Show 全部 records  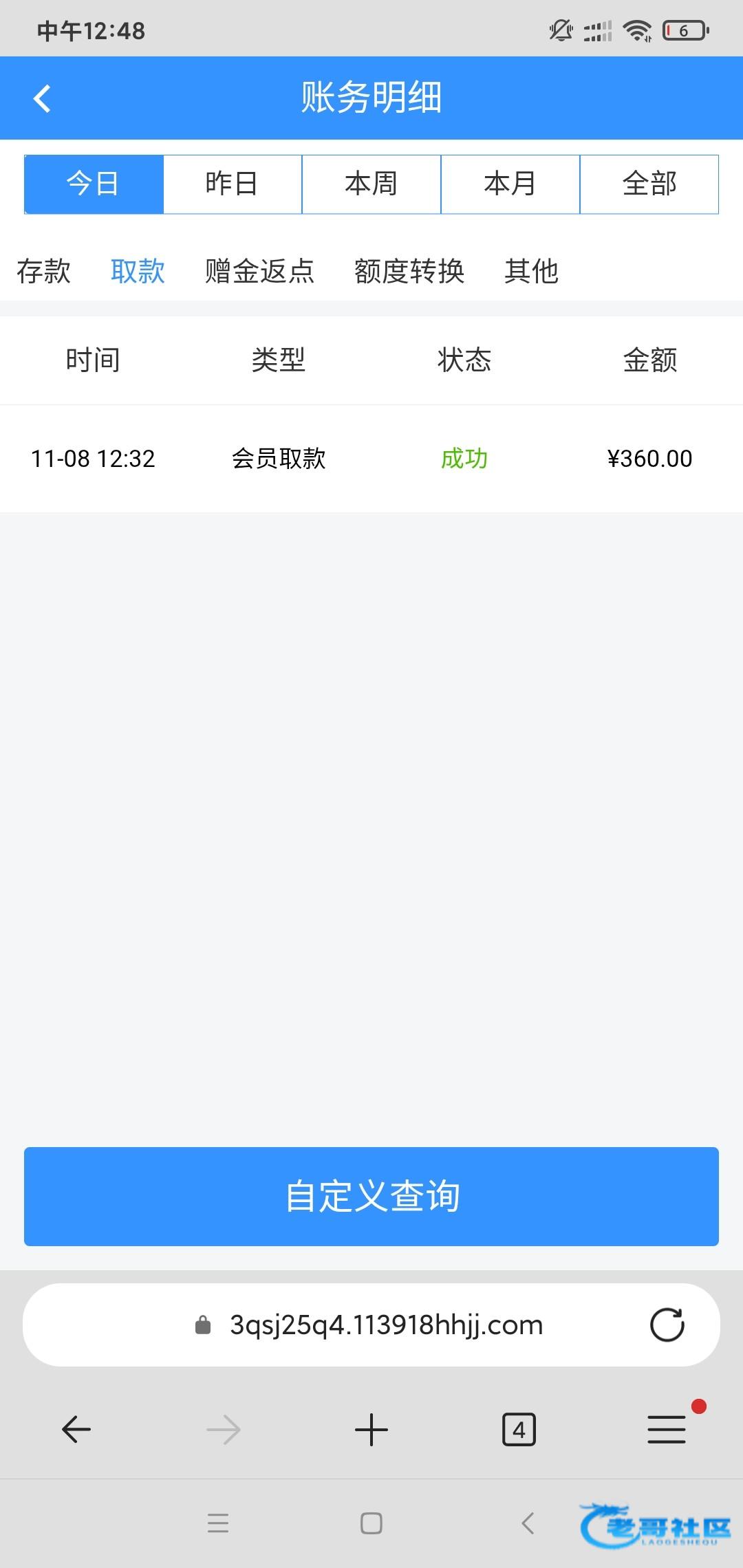tap(649, 184)
